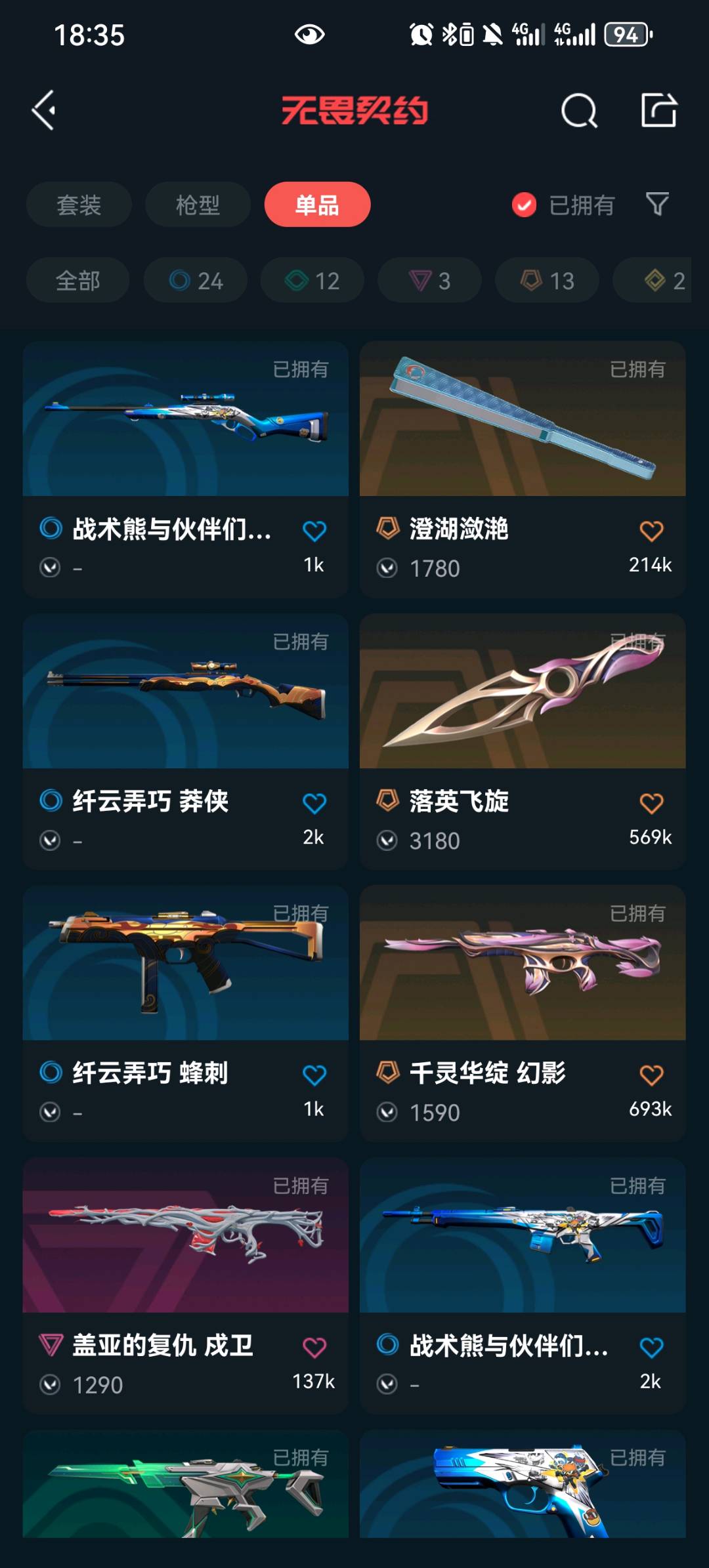Switch to the 套装 tab
This screenshot has height=1568, width=709.
coord(79,205)
